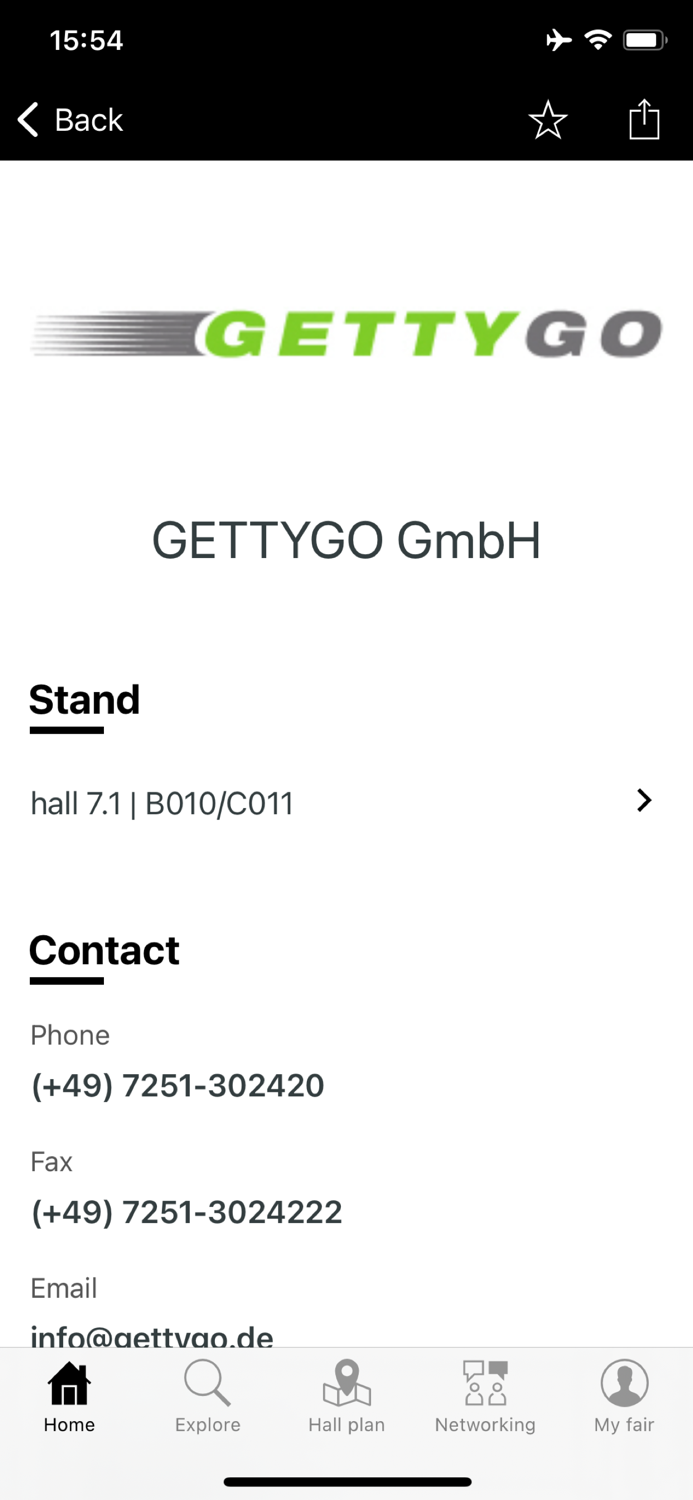This screenshot has width=693, height=1500.
Task: Switch to the Home tab
Action: pyautogui.click(x=69, y=1397)
